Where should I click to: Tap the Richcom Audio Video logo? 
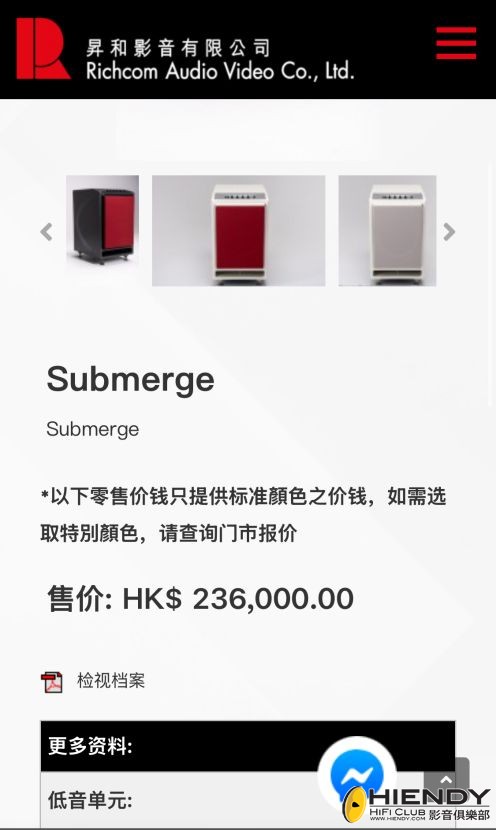click(x=184, y=49)
